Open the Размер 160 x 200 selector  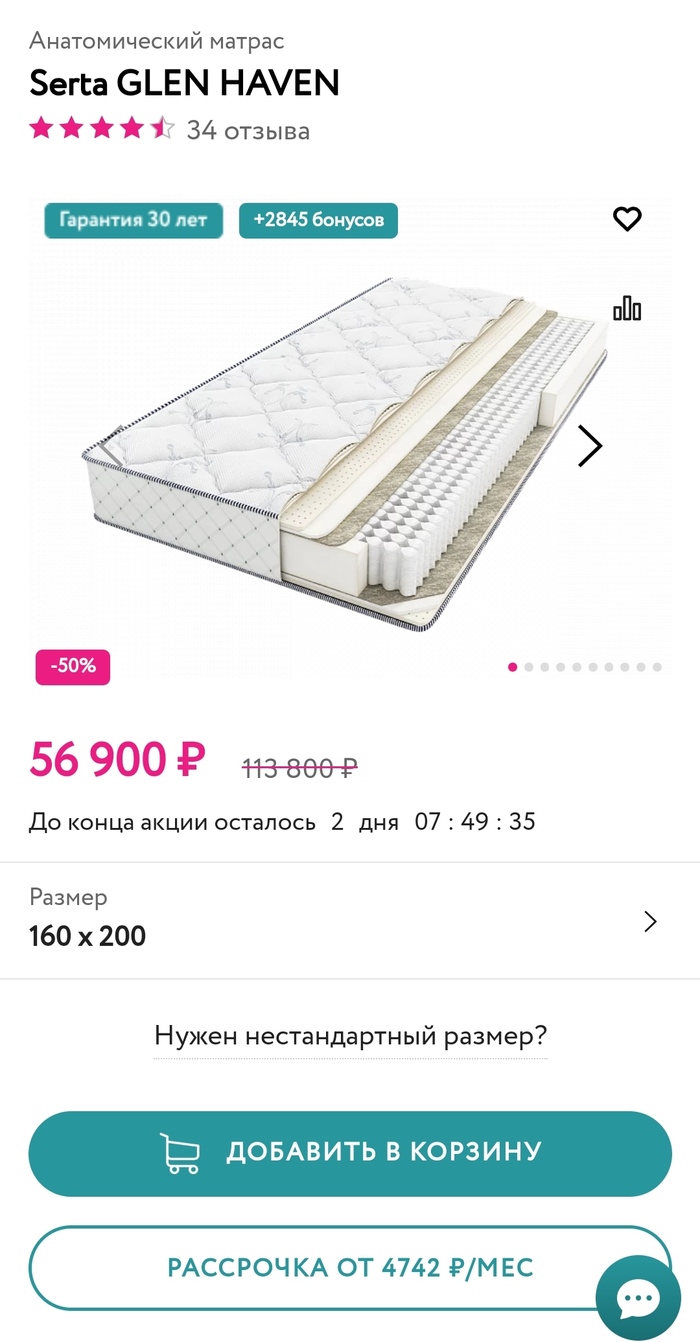[349, 920]
